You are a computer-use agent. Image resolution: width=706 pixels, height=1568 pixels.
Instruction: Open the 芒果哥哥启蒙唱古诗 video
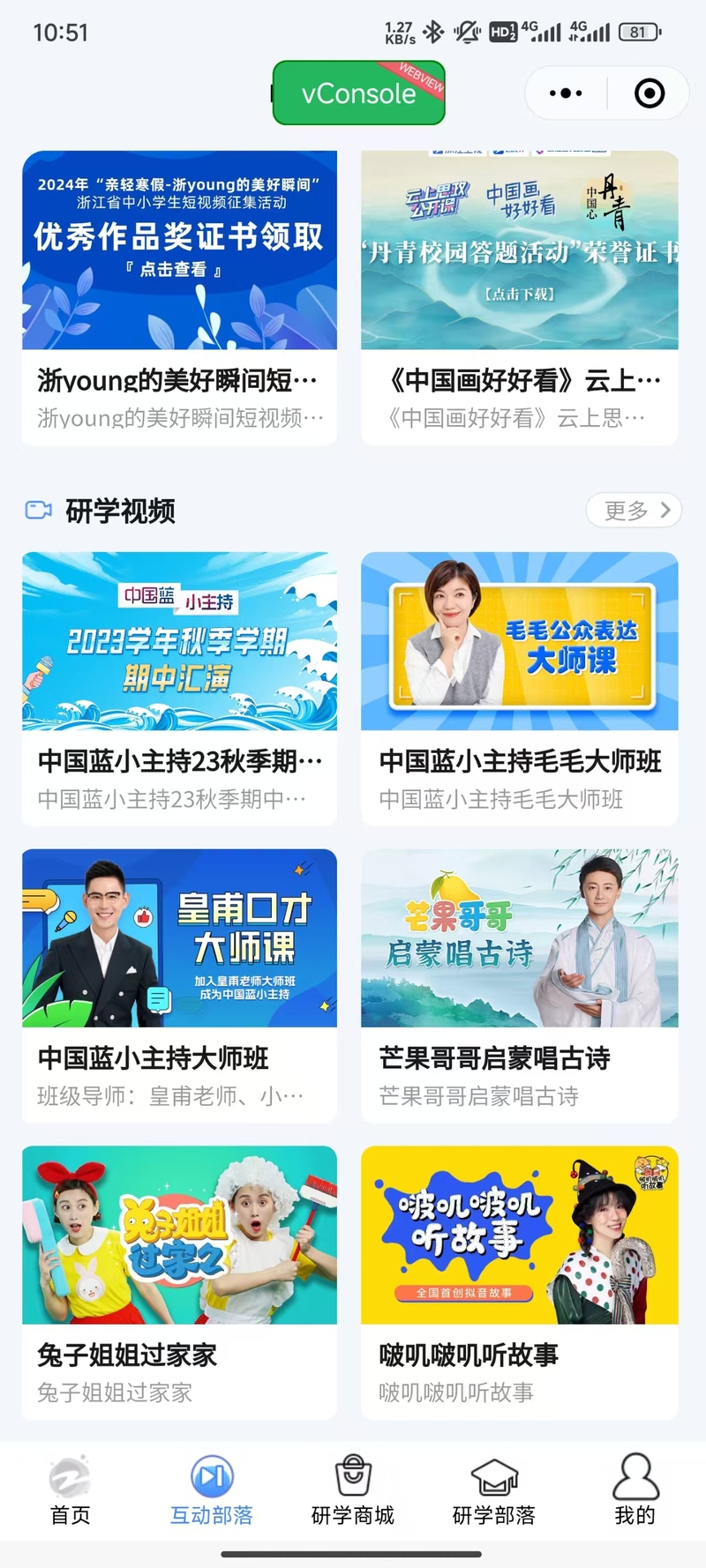click(520, 986)
